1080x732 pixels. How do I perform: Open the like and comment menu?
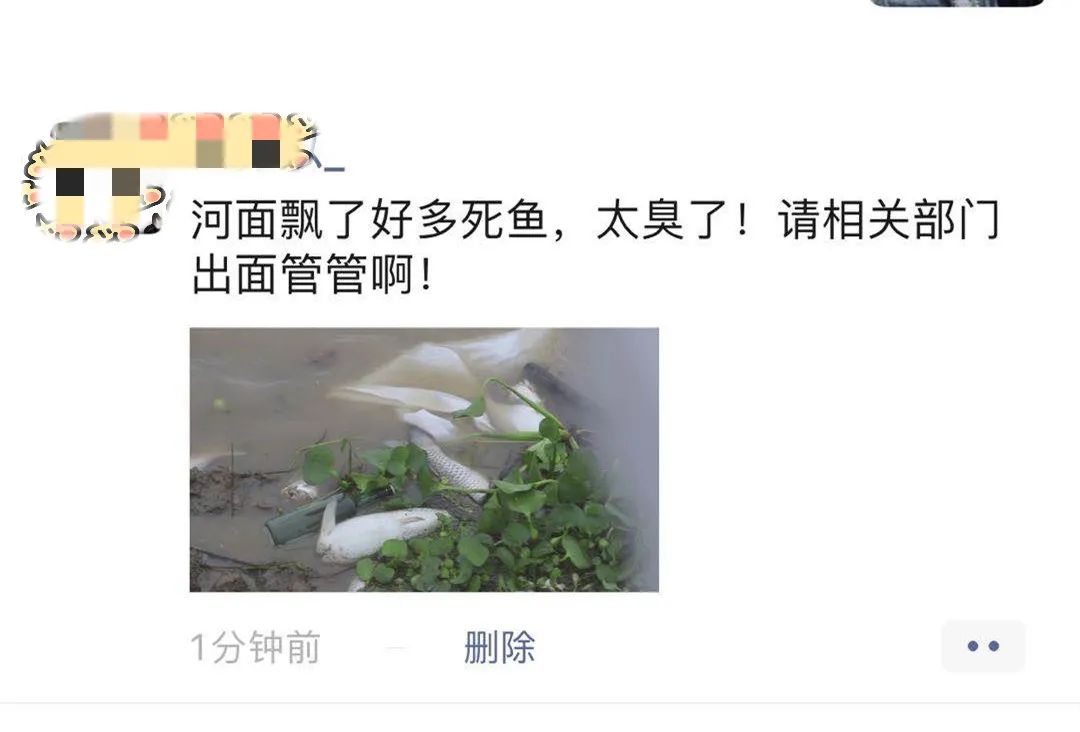[982, 646]
